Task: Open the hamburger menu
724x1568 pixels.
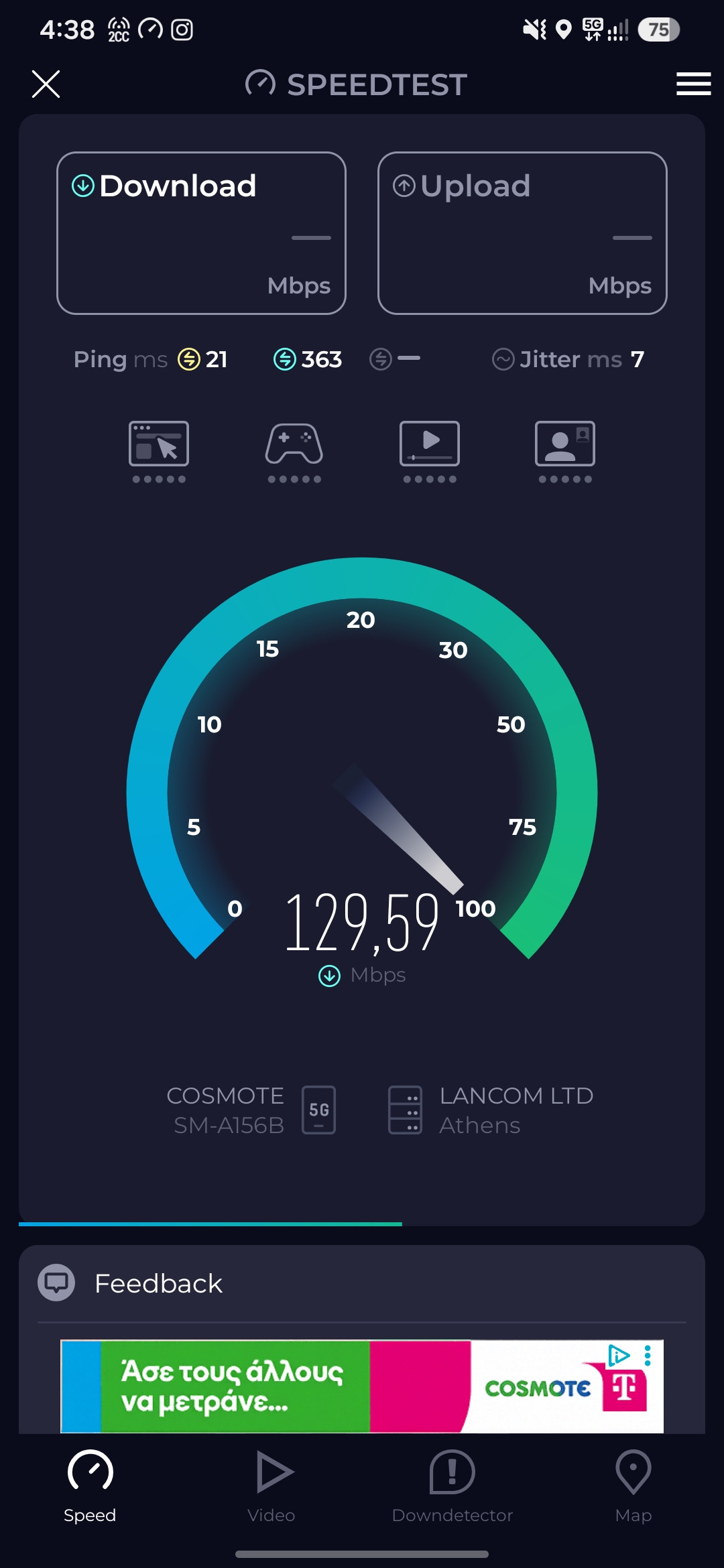Action: pos(693,84)
